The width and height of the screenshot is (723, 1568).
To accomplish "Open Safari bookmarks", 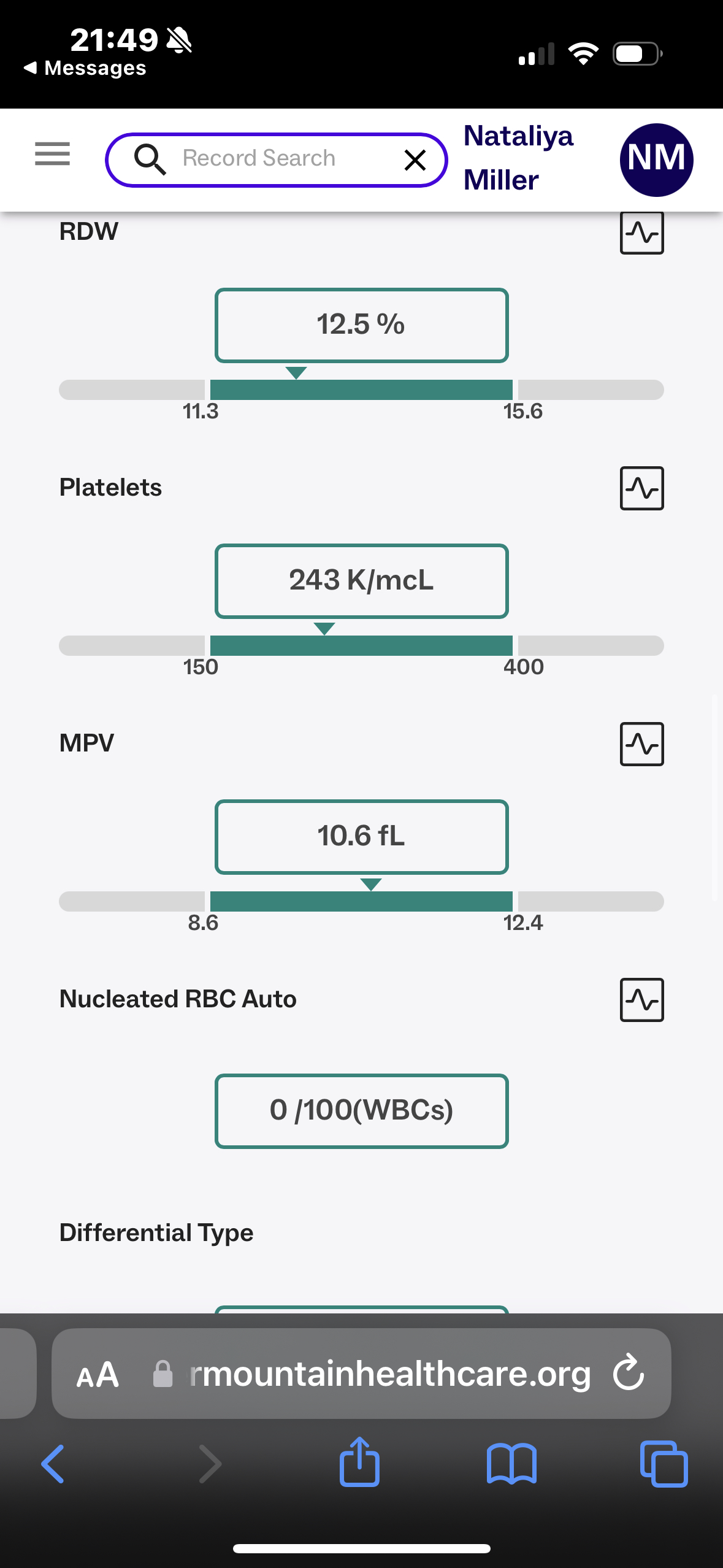I will point(511,1464).
